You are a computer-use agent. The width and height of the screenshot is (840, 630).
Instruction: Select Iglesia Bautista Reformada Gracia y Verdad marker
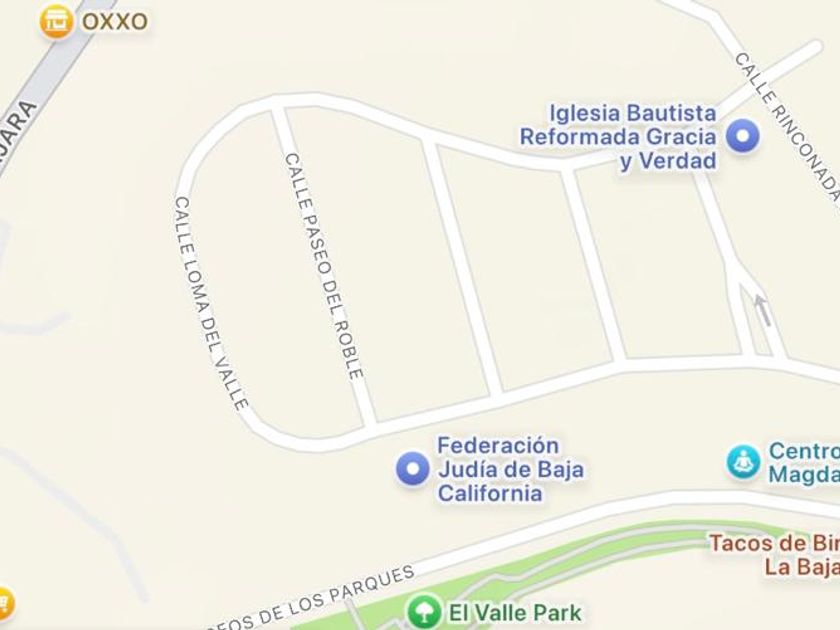(x=742, y=136)
